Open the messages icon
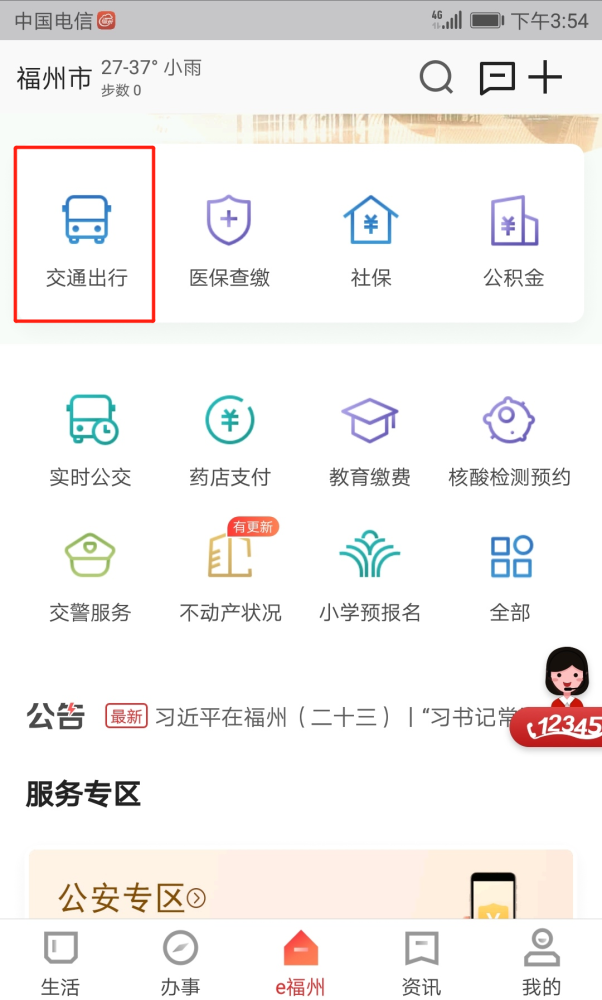The width and height of the screenshot is (602, 1000). [496, 77]
